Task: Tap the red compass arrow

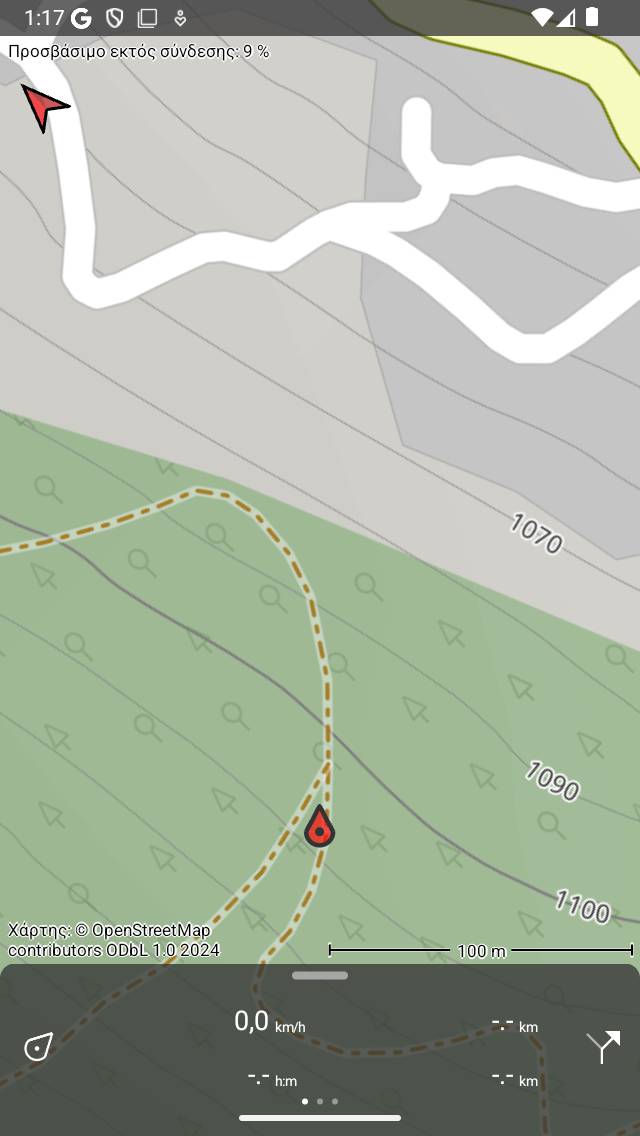Action: 42,106
